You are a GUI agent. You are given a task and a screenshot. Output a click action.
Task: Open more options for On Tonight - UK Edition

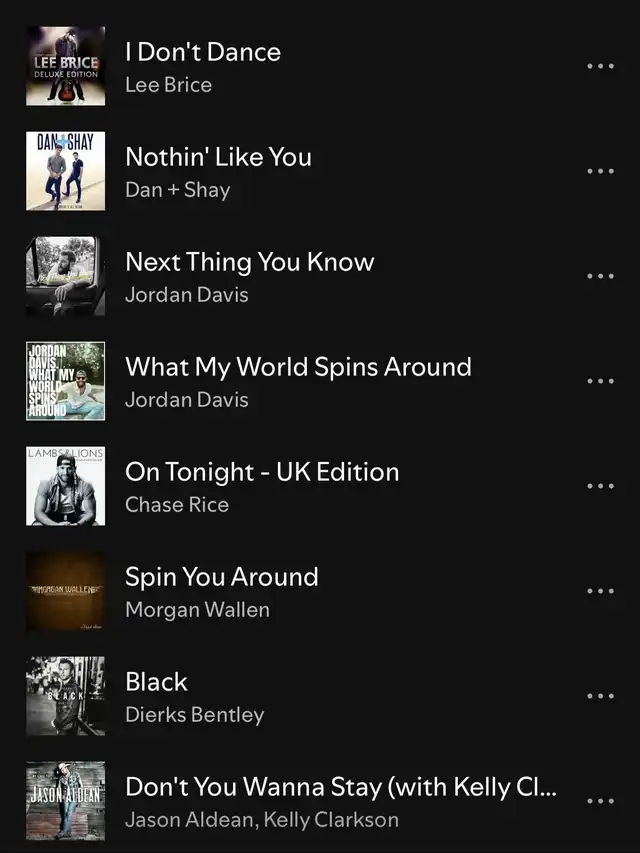(600, 487)
